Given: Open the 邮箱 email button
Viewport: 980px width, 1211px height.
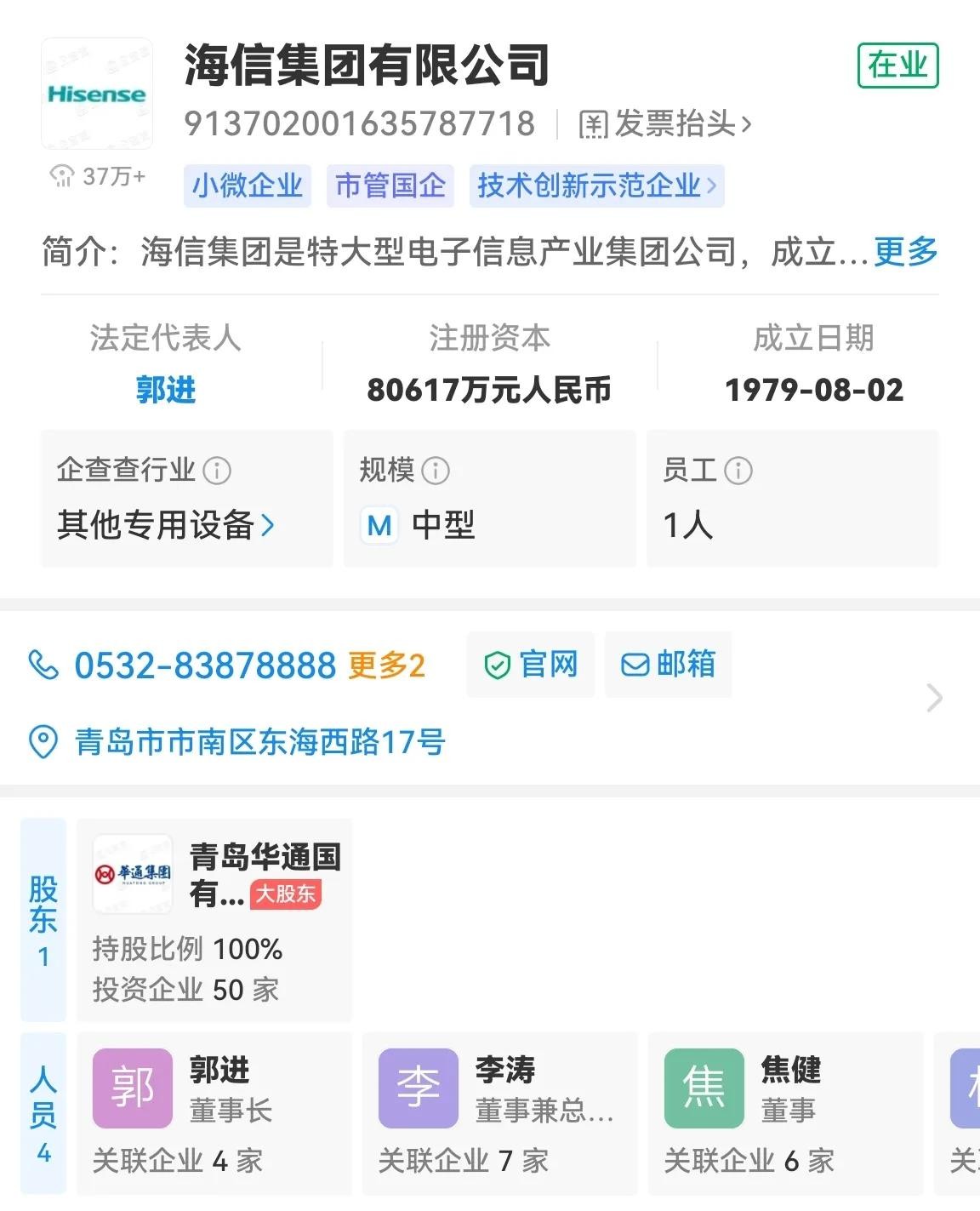Looking at the screenshot, I should [x=668, y=665].
